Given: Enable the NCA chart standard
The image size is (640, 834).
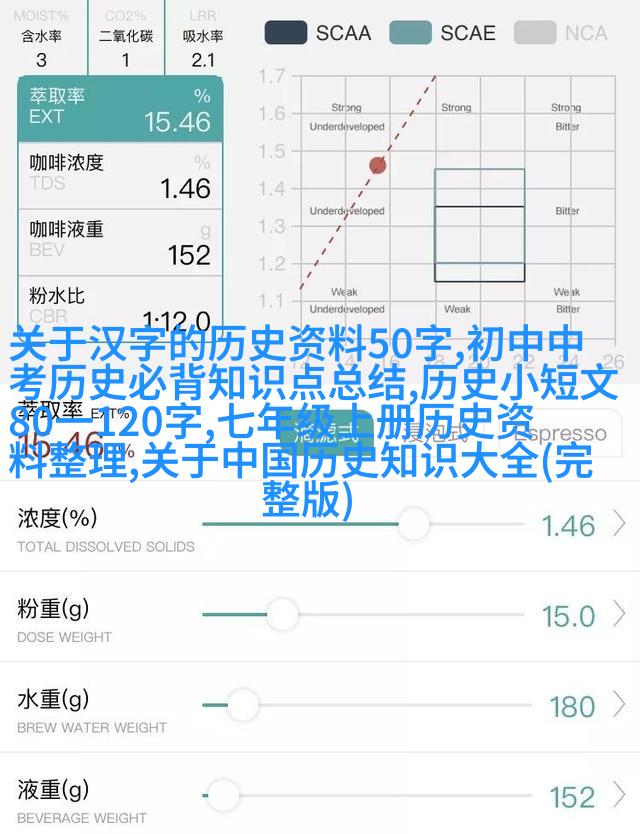Looking at the screenshot, I should 563,33.
